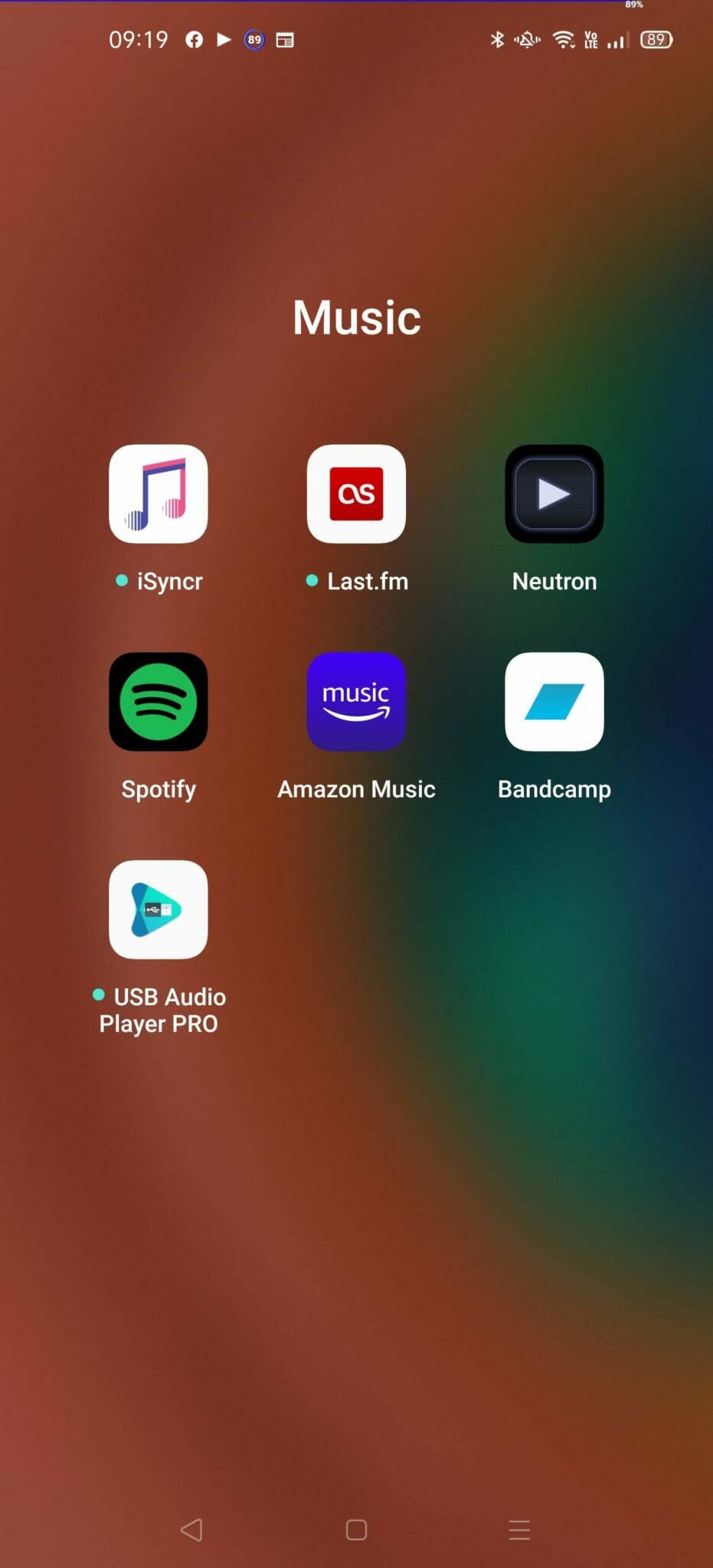The width and height of the screenshot is (713, 1568).
Task: Tap the calendar notification icon in status bar
Action: 284,40
